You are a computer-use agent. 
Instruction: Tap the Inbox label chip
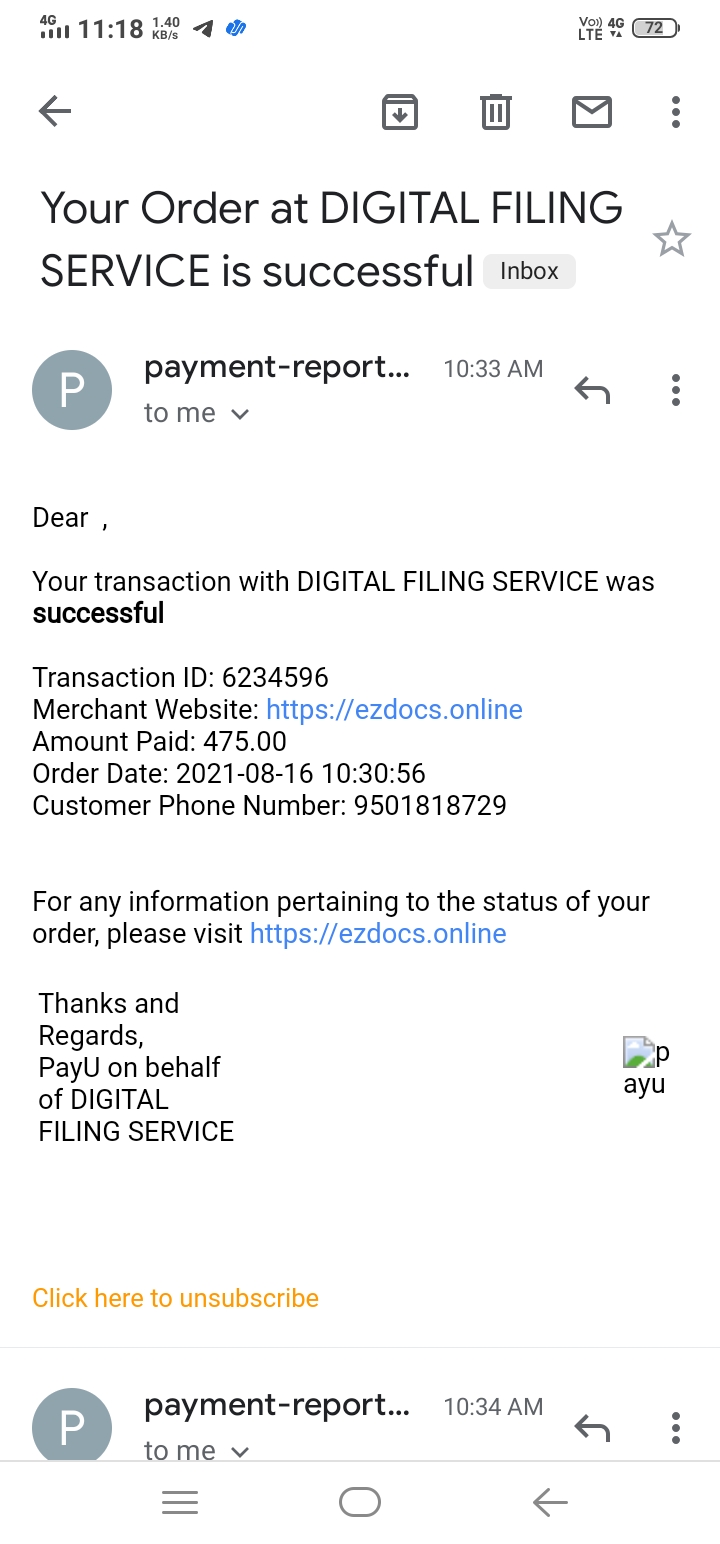(x=529, y=271)
